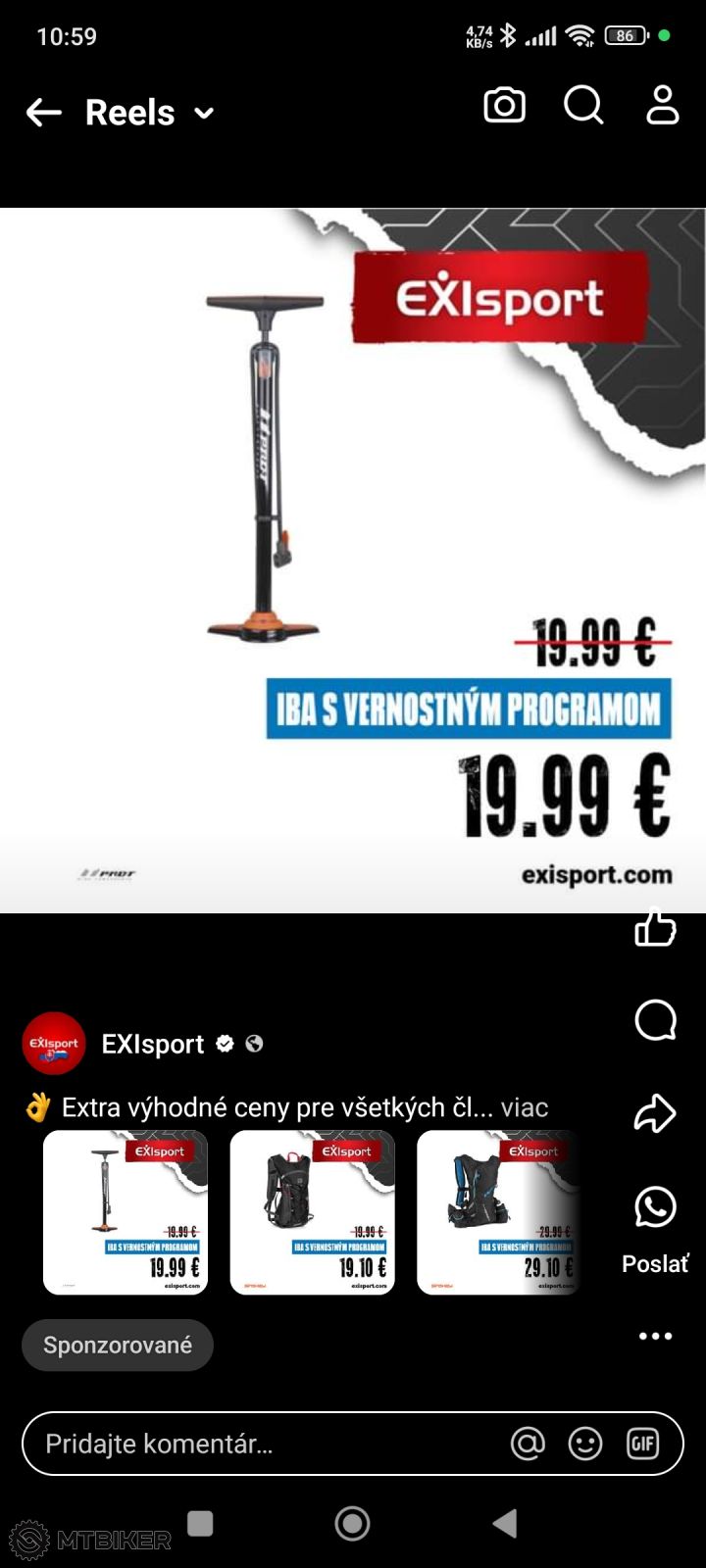This screenshot has height=1568, width=706.
Task: Open search
Action: 583,106
